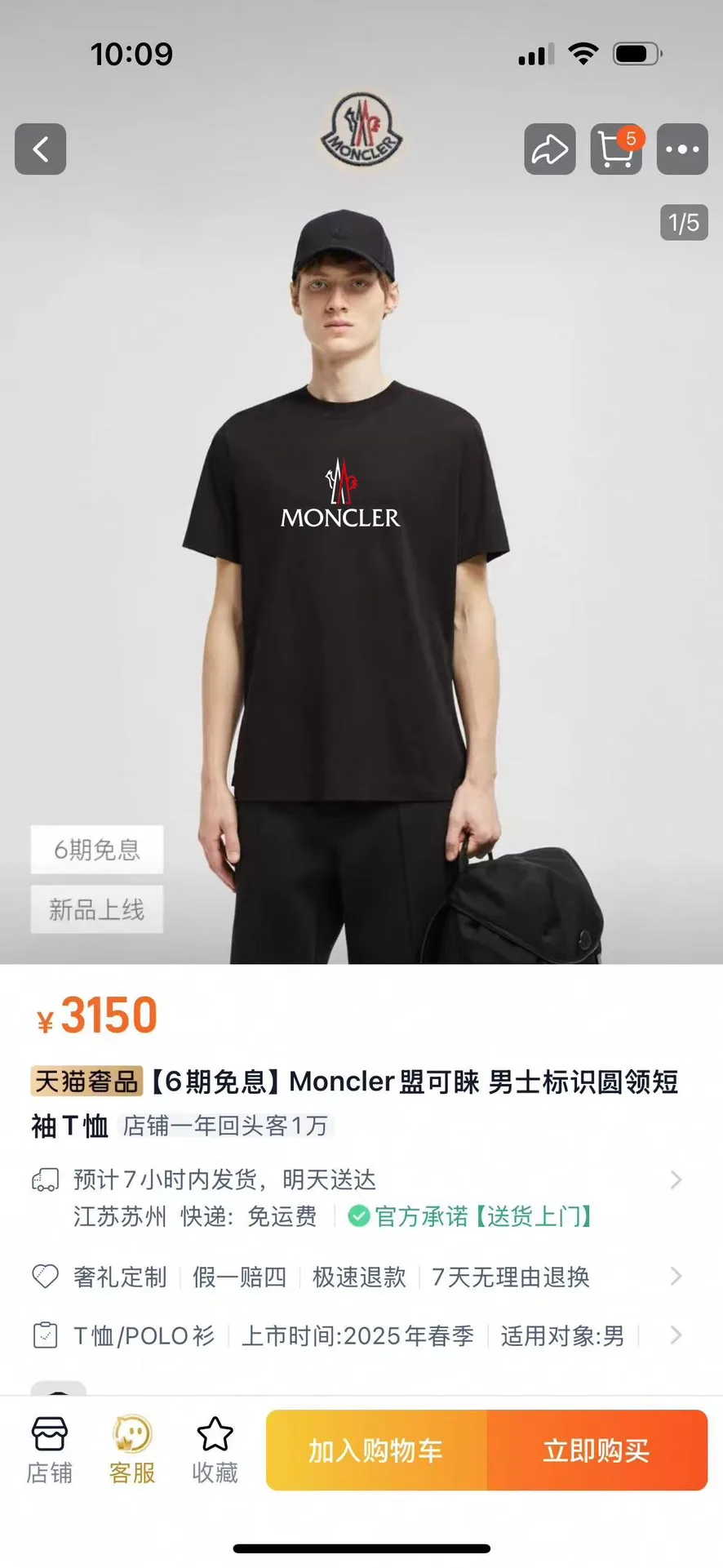Open the three-dot overflow menu

pyautogui.click(x=682, y=149)
